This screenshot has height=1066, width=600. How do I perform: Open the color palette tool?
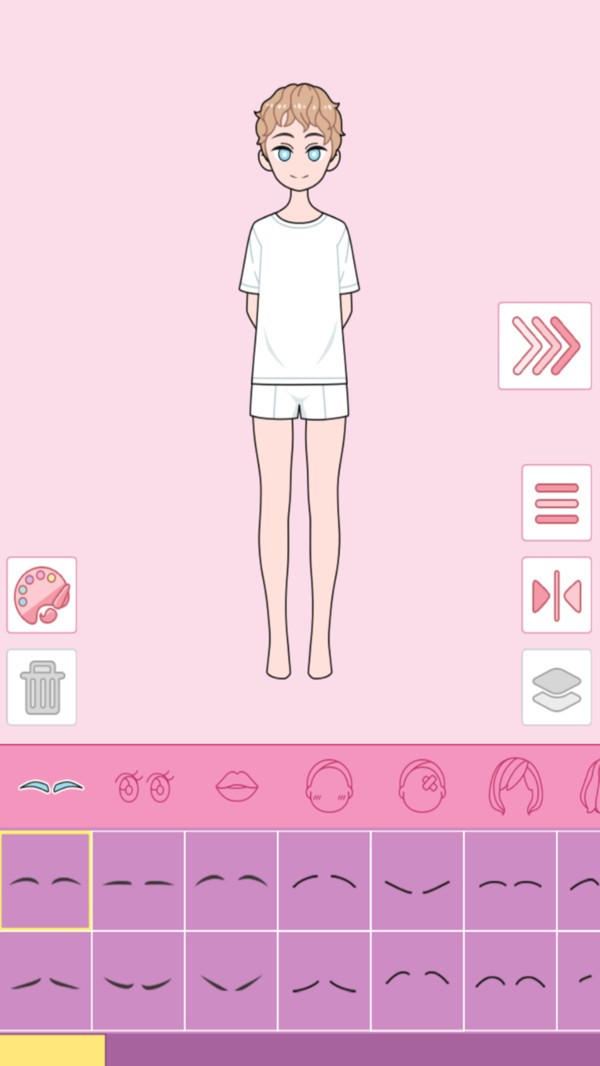pos(41,595)
